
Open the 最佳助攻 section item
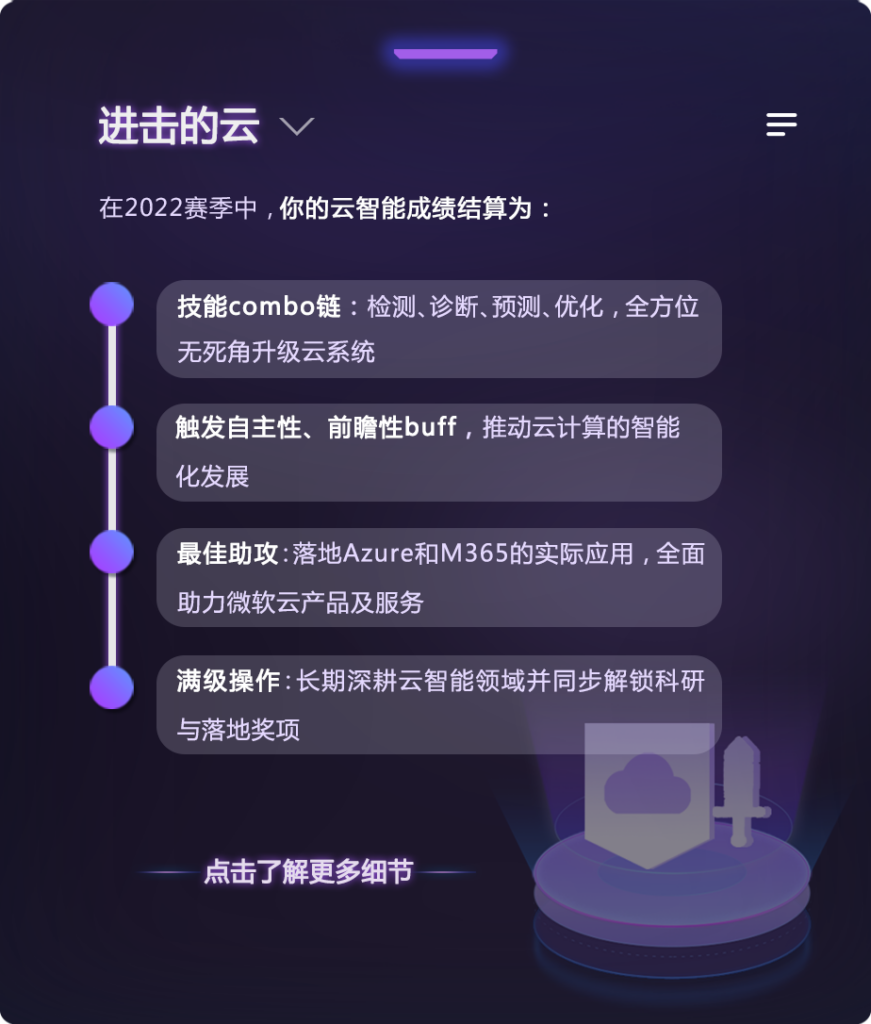(x=438, y=577)
